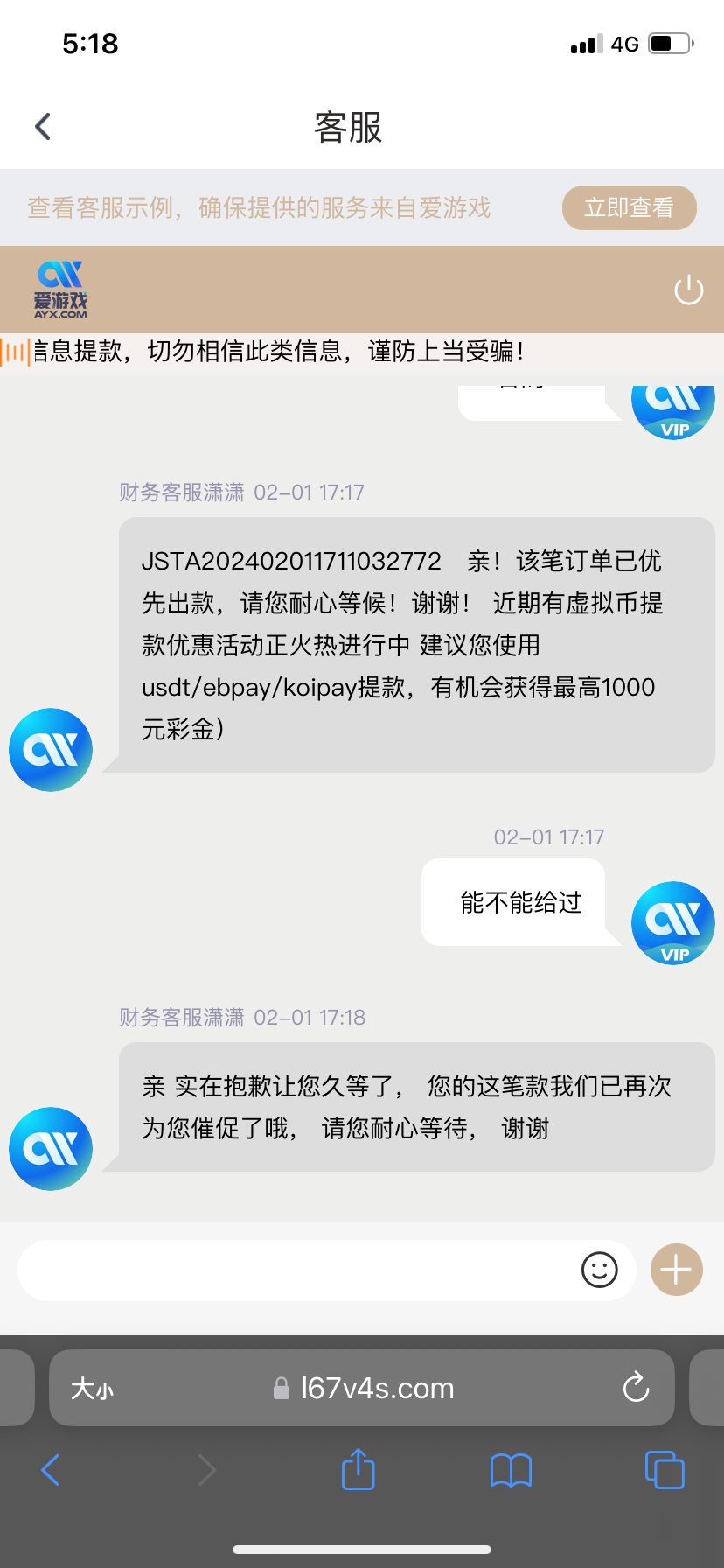This screenshot has width=724, height=1568.
Task: Go back from the 客服 chat page
Action: point(43,127)
